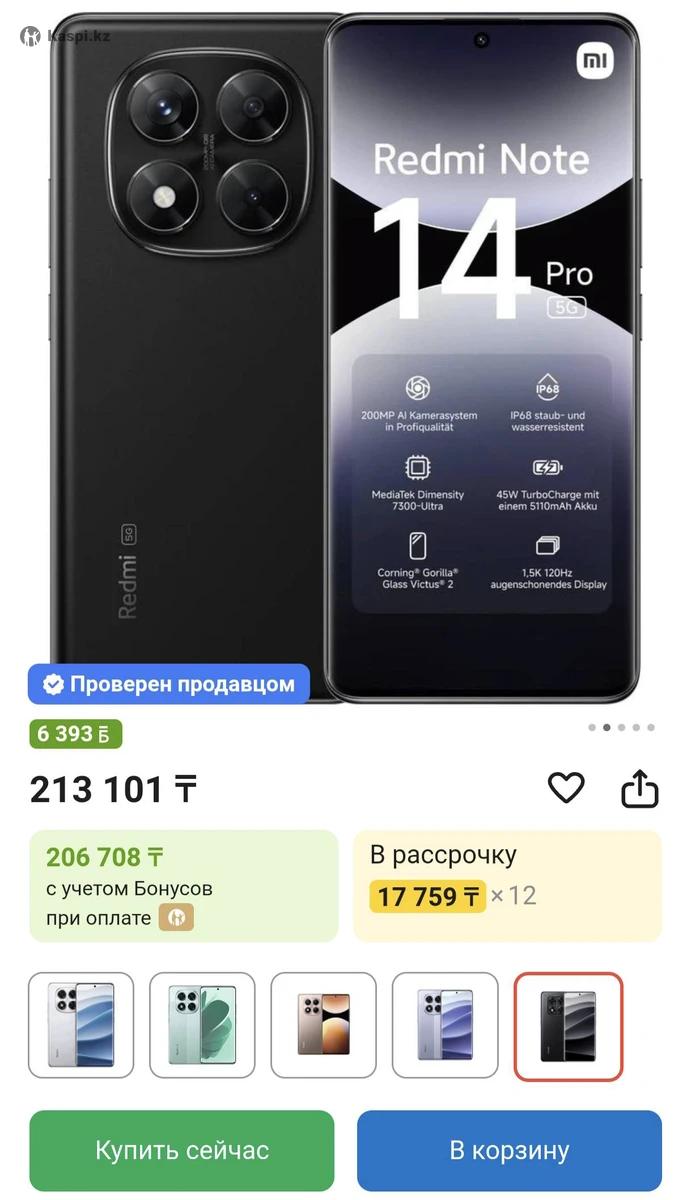Tap the «Купить сейчас» button
Image resolution: width=691 pixels, height=1200 pixels.
click(x=182, y=1150)
